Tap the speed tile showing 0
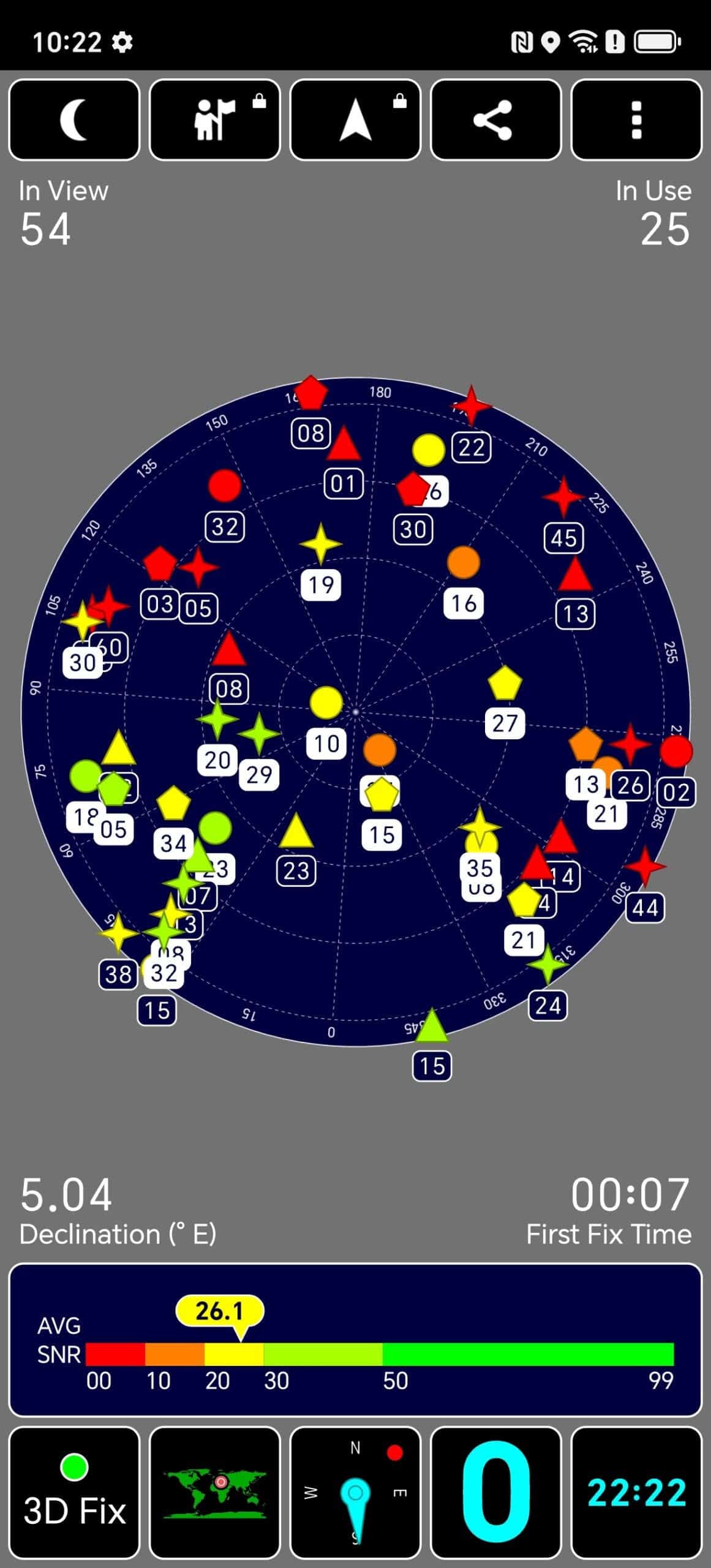 click(x=496, y=1493)
